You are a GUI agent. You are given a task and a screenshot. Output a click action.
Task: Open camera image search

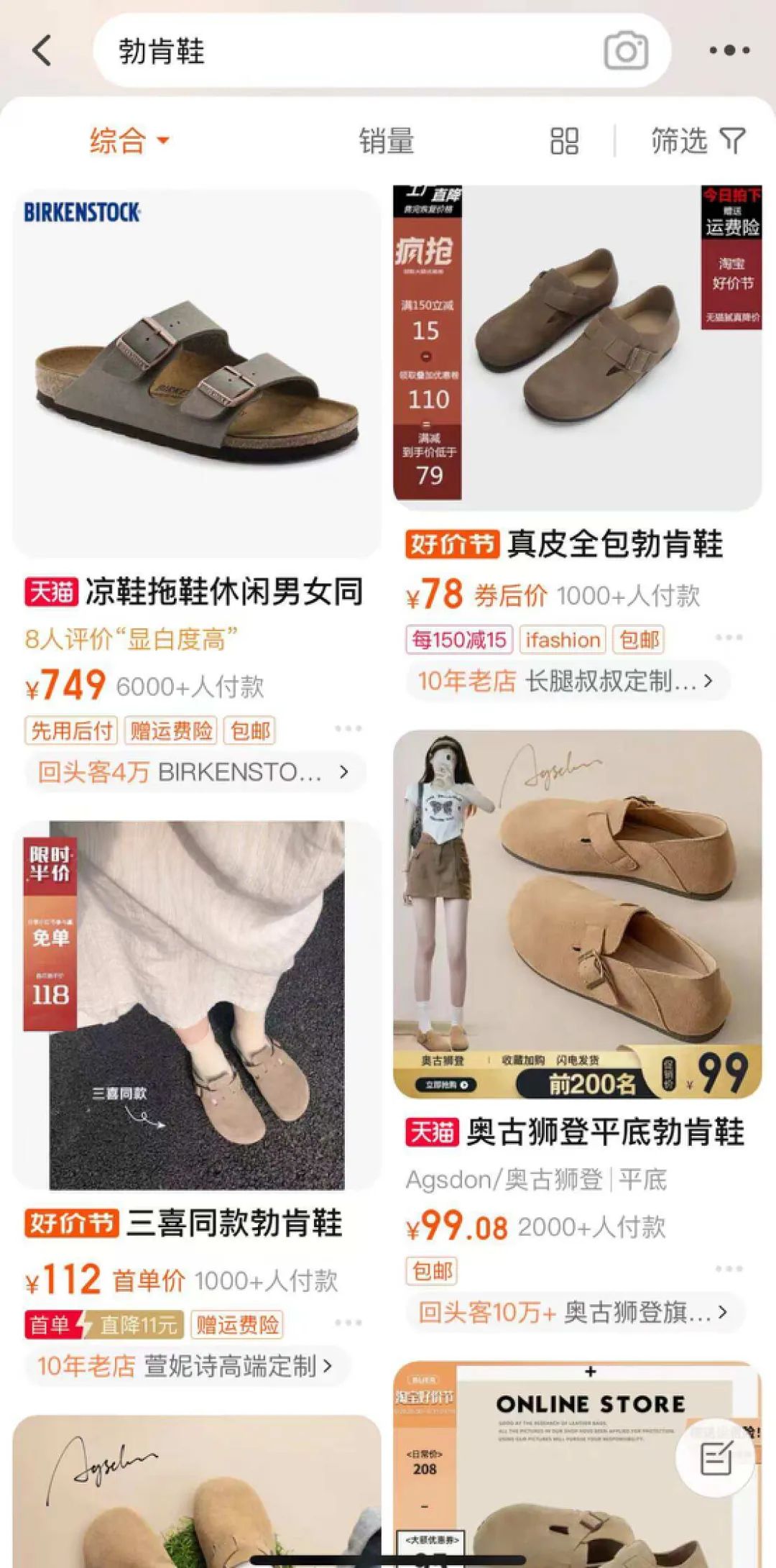pos(626,51)
